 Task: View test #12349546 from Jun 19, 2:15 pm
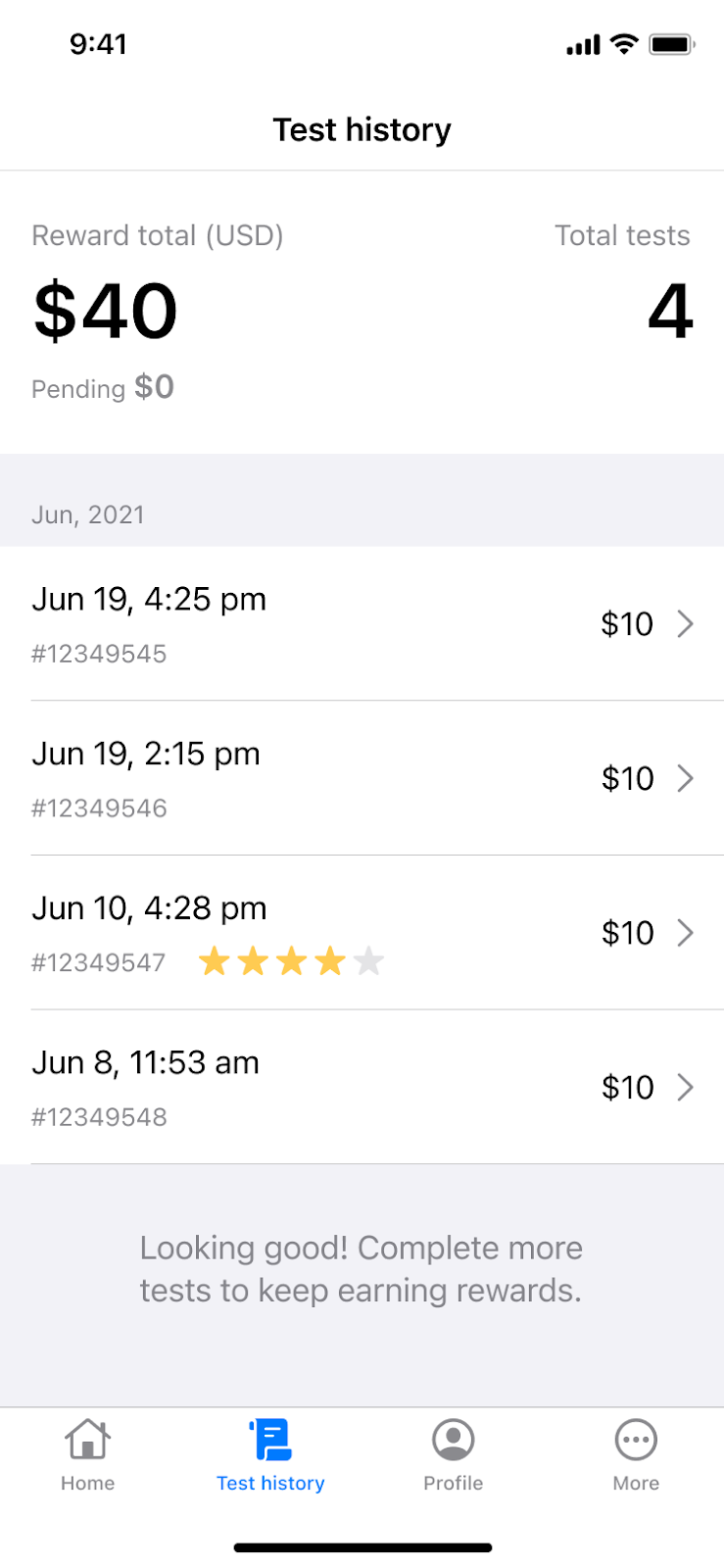pyautogui.click(x=362, y=778)
